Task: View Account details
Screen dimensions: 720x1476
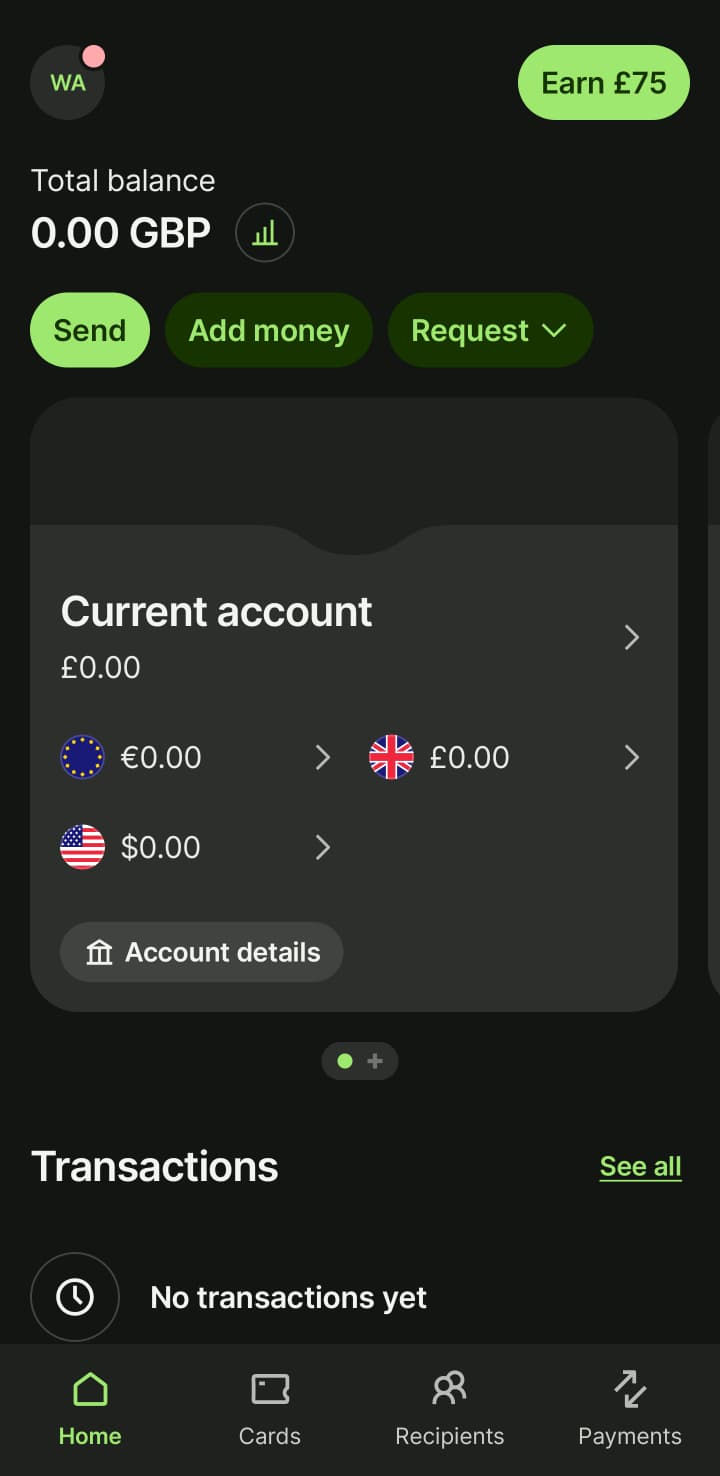Action: click(201, 952)
